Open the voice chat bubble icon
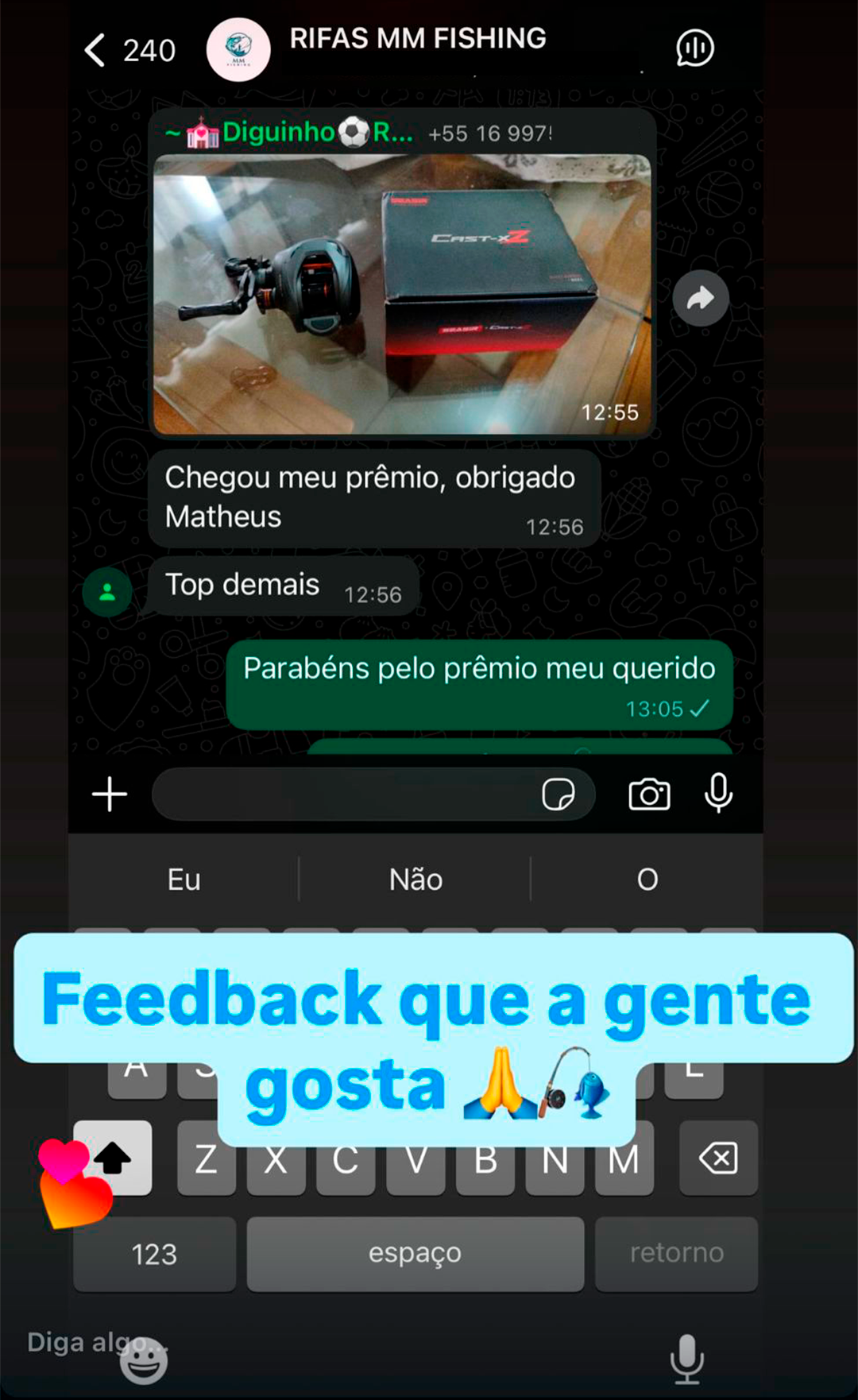 (694, 48)
